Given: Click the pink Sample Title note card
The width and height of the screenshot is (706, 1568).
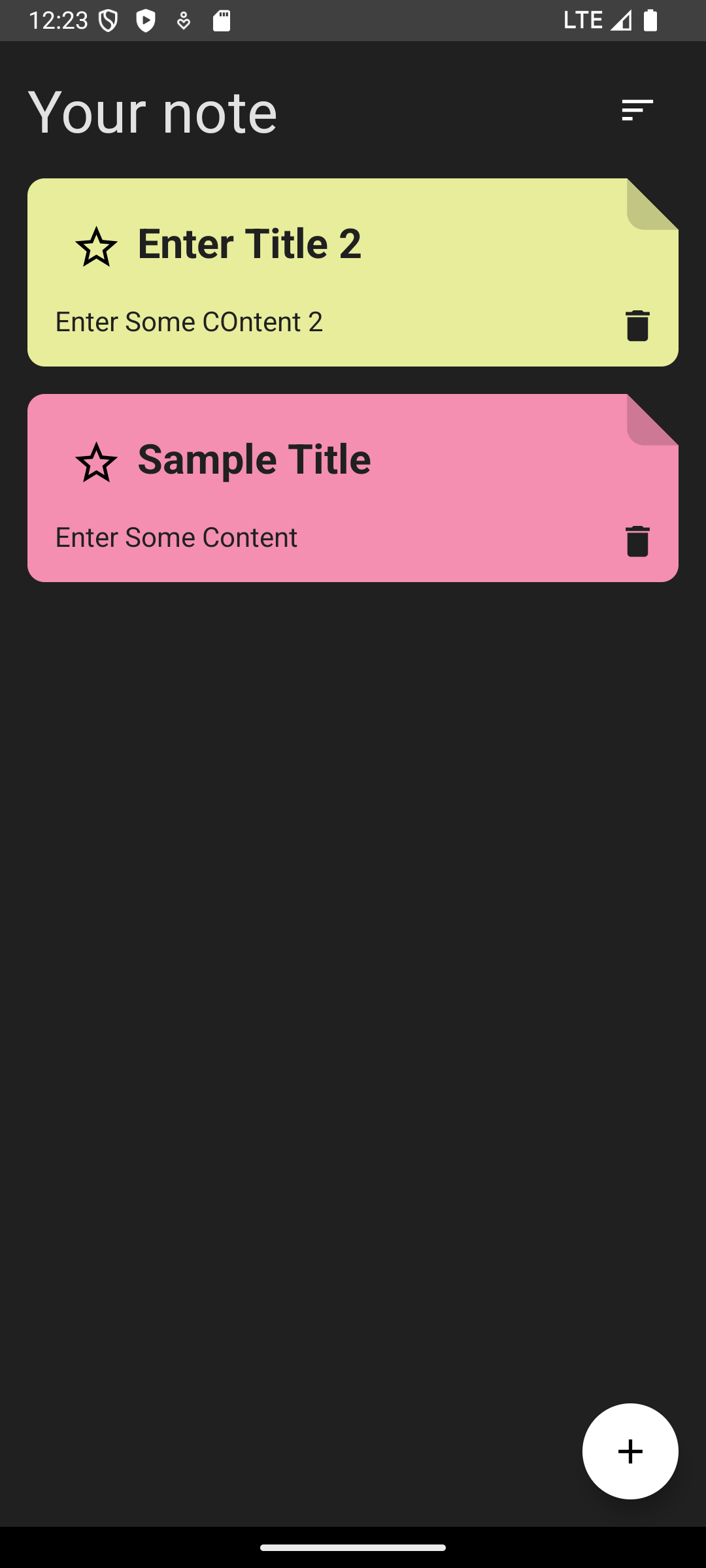Looking at the screenshot, I should (x=353, y=487).
